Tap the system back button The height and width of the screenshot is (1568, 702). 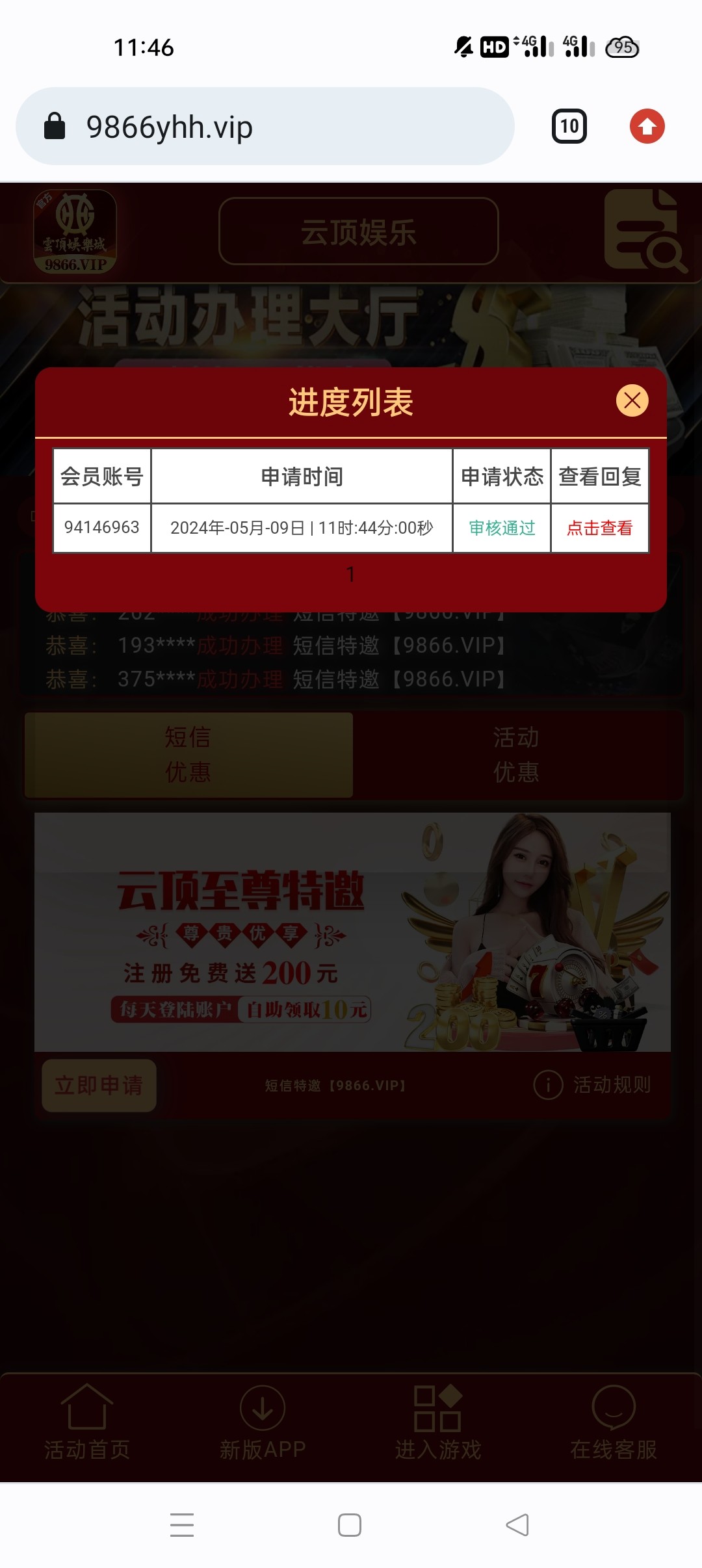pos(517,1524)
